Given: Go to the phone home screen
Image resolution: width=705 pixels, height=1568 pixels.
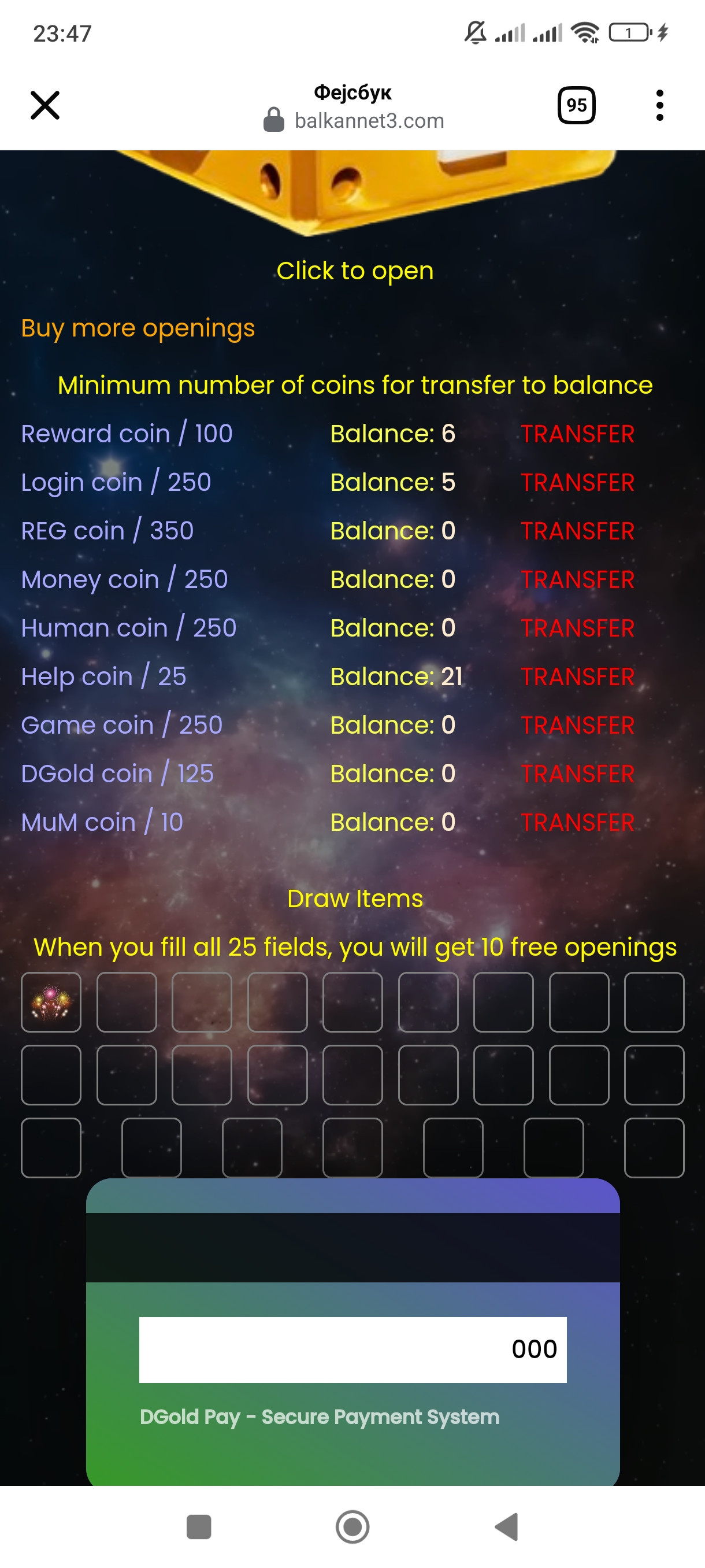Looking at the screenshot, I should click(x=352, y=1526).
